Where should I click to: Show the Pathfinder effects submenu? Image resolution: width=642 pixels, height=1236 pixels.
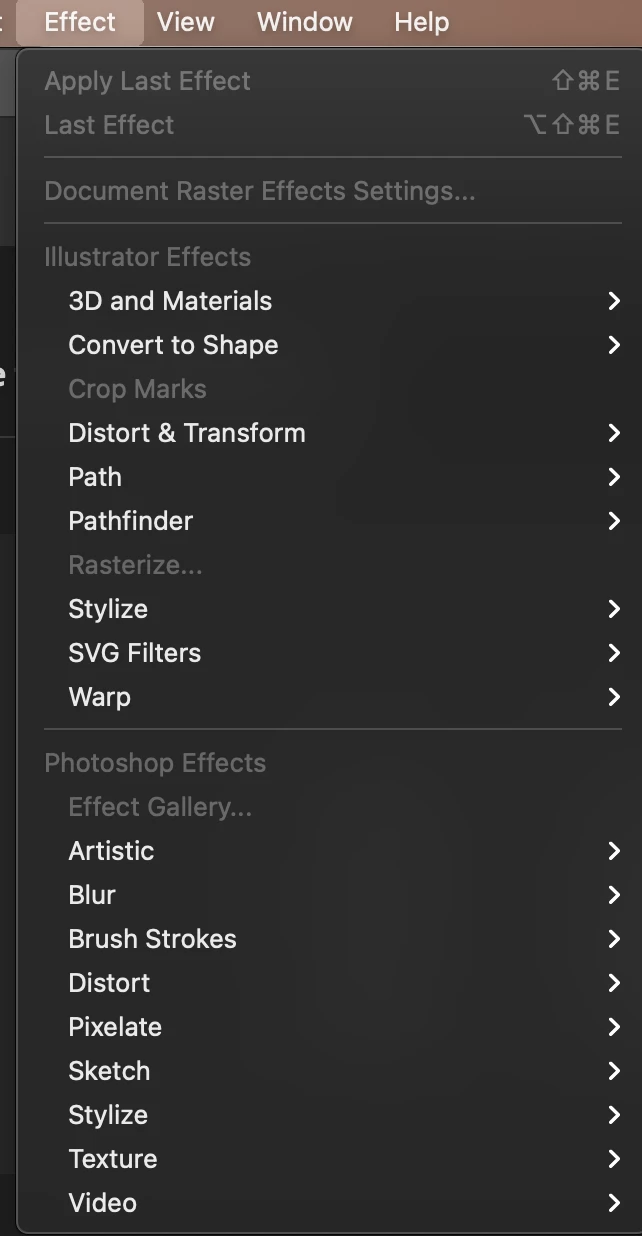pos(130,521)
